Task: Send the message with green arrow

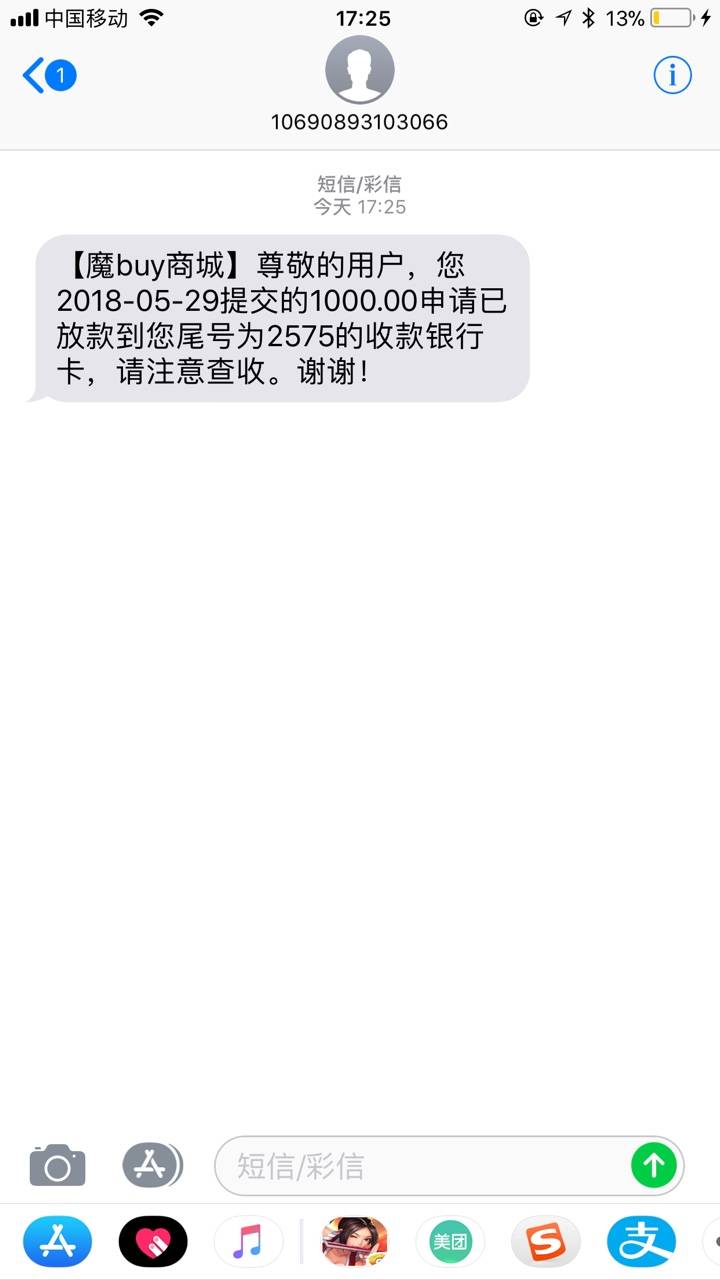Action: click(654, 1165)
